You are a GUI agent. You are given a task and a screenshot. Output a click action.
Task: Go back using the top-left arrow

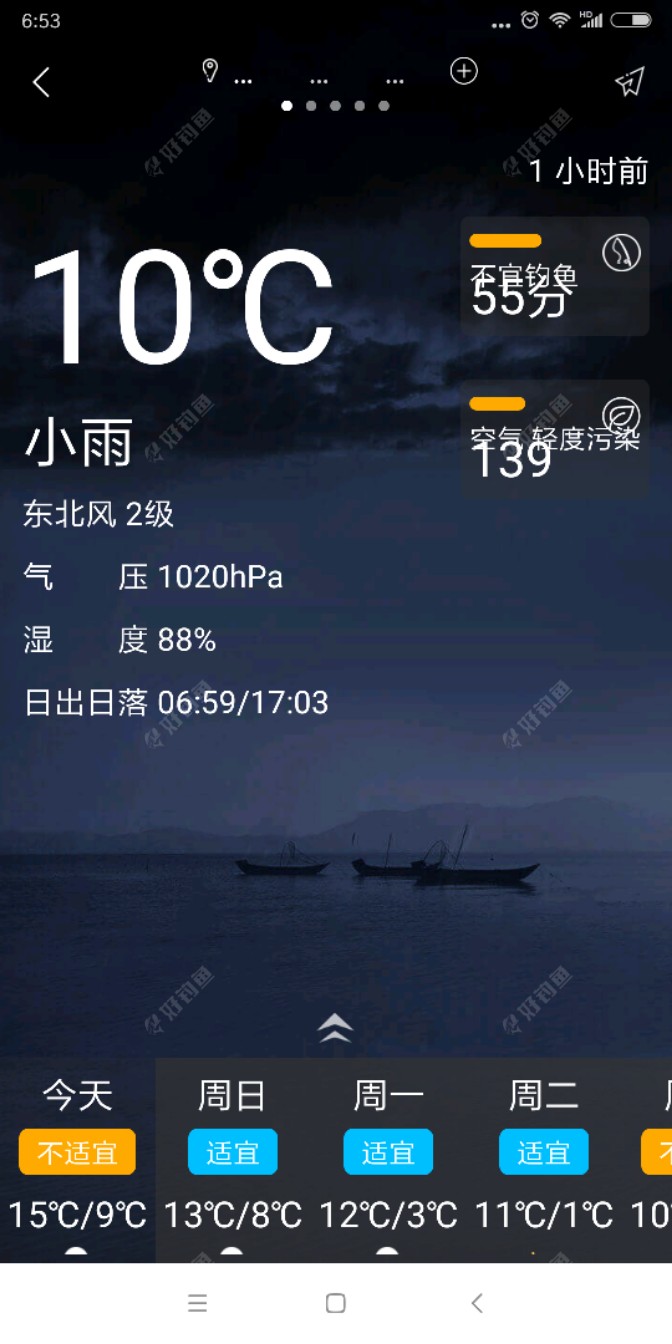[x=41, y=83]
